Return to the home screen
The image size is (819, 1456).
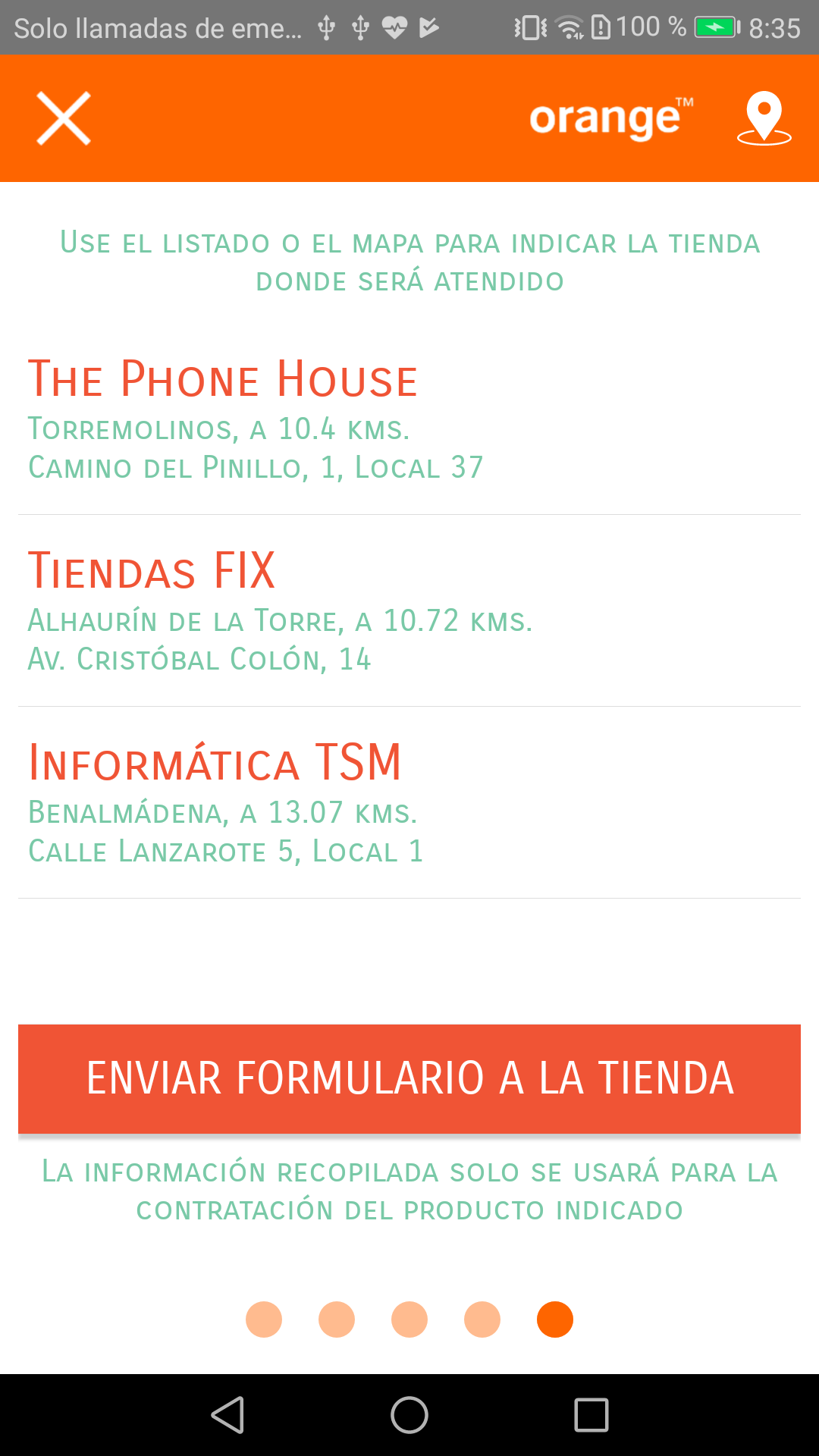pyautogui.click(x=409, y=1415)
